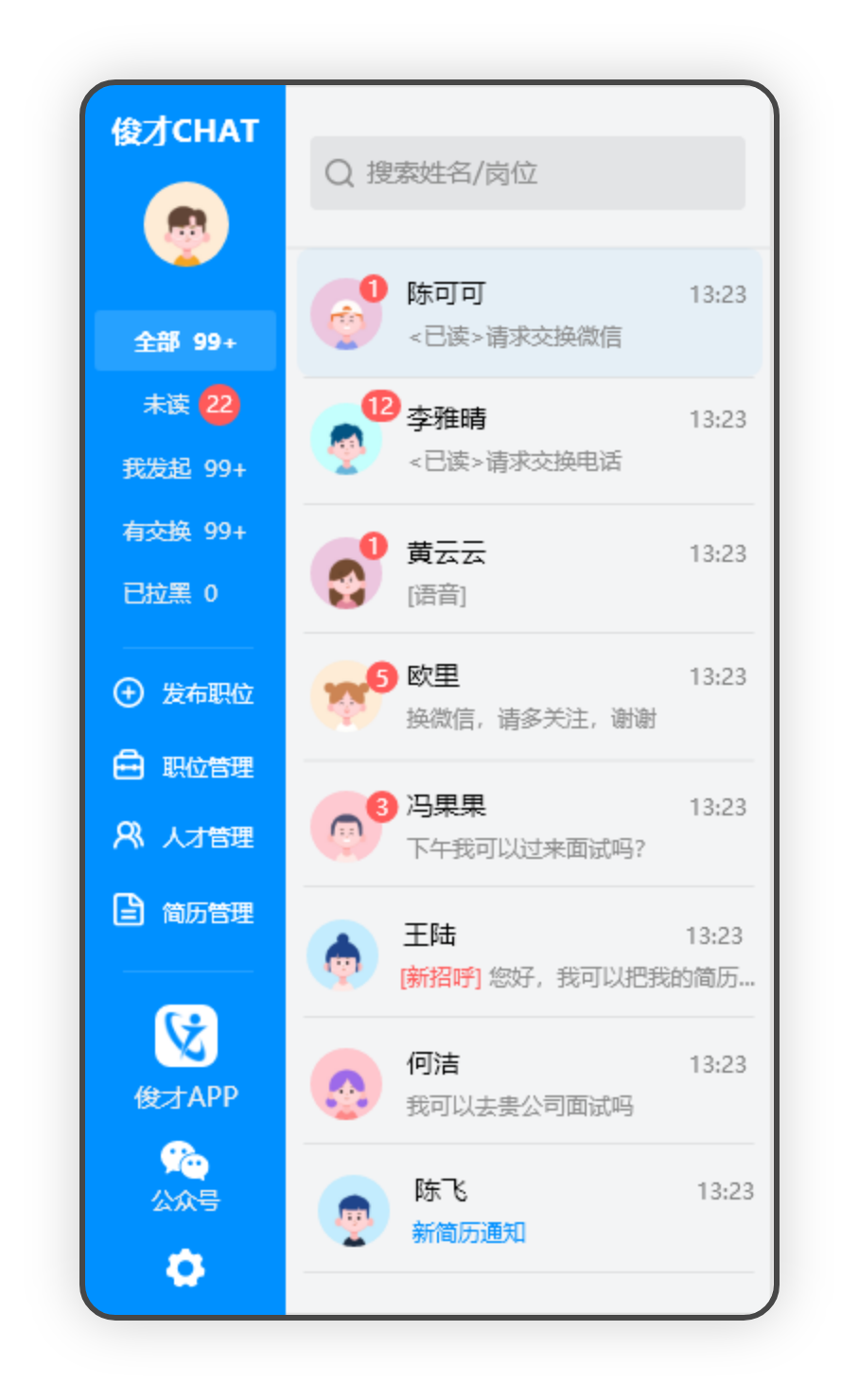
Task: Open the conversation with 李雅晴
Action: tap(529, 440)
